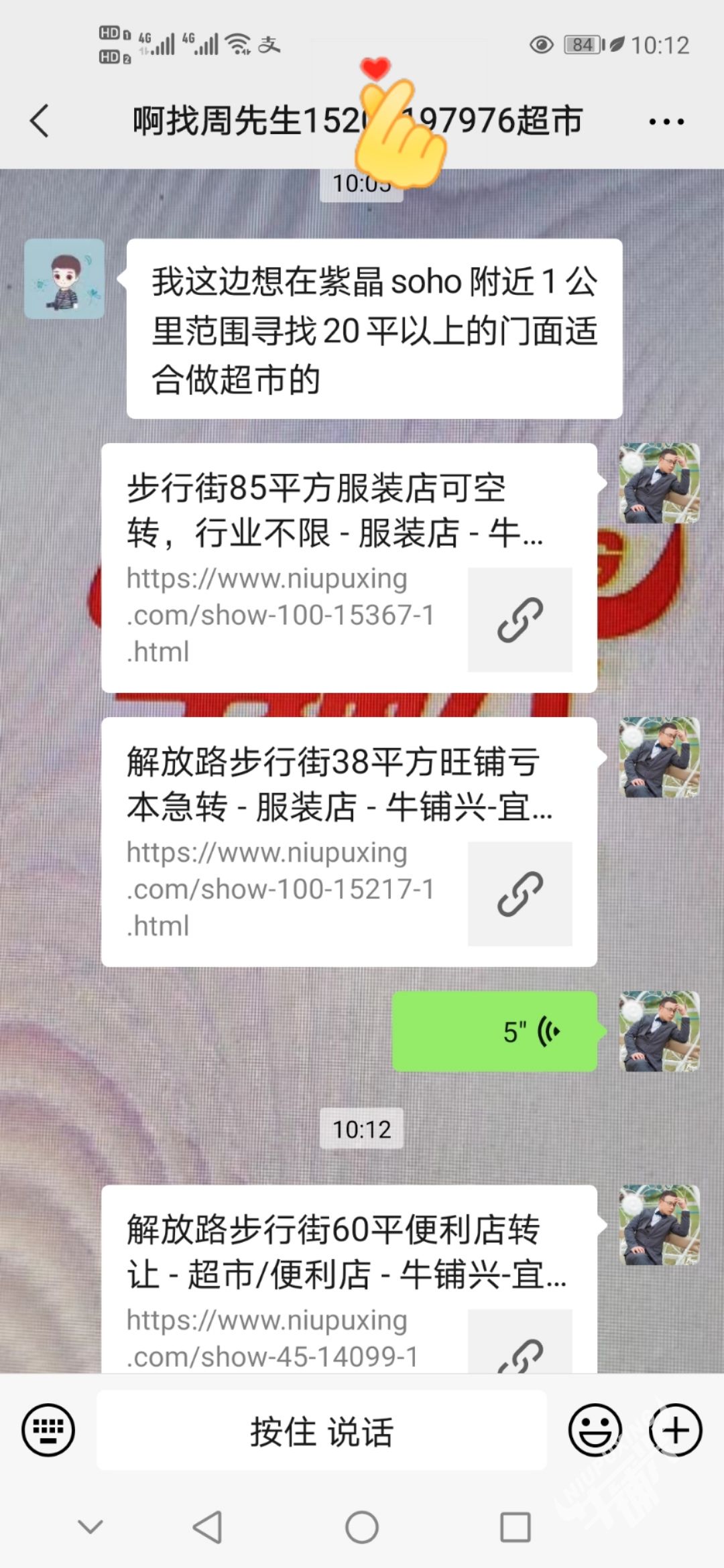This screenshot has height=1568, width=724.
Task: Go back from this chat
Action: (40, 121)
